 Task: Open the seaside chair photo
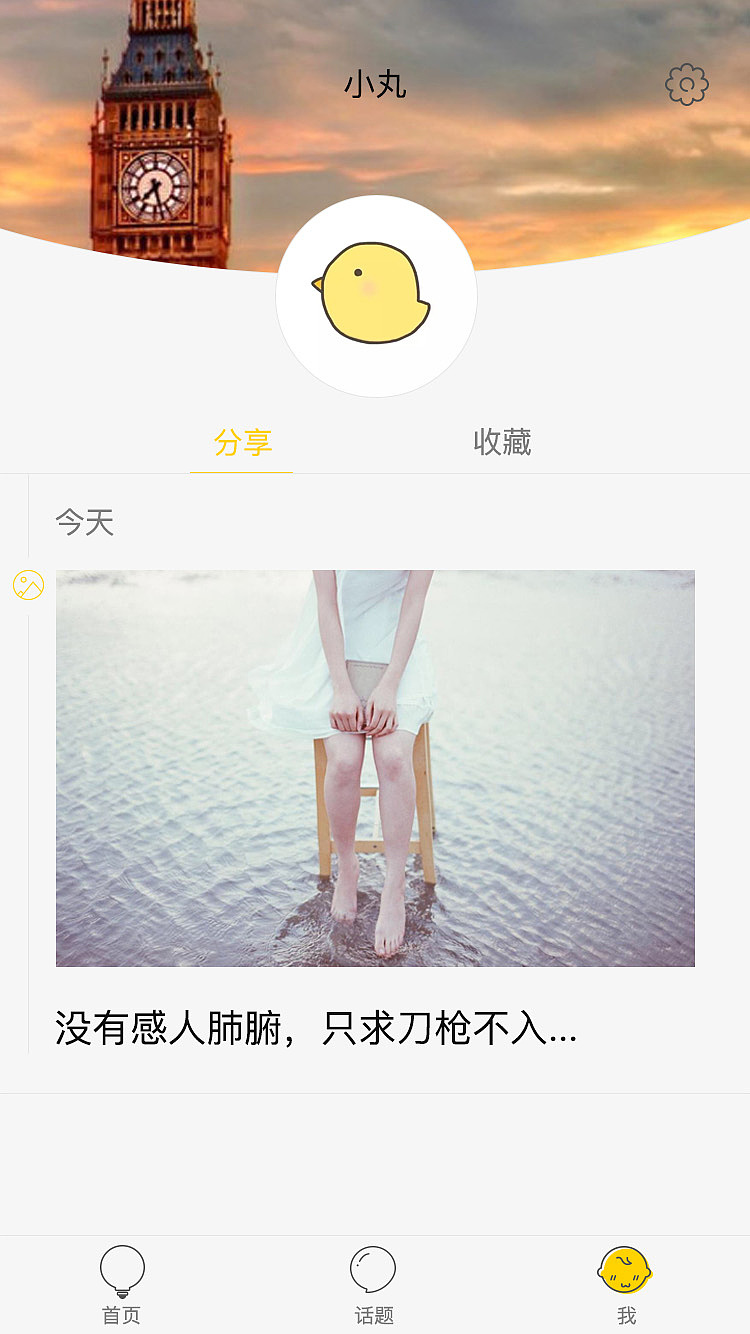click(x=375, y=768)
